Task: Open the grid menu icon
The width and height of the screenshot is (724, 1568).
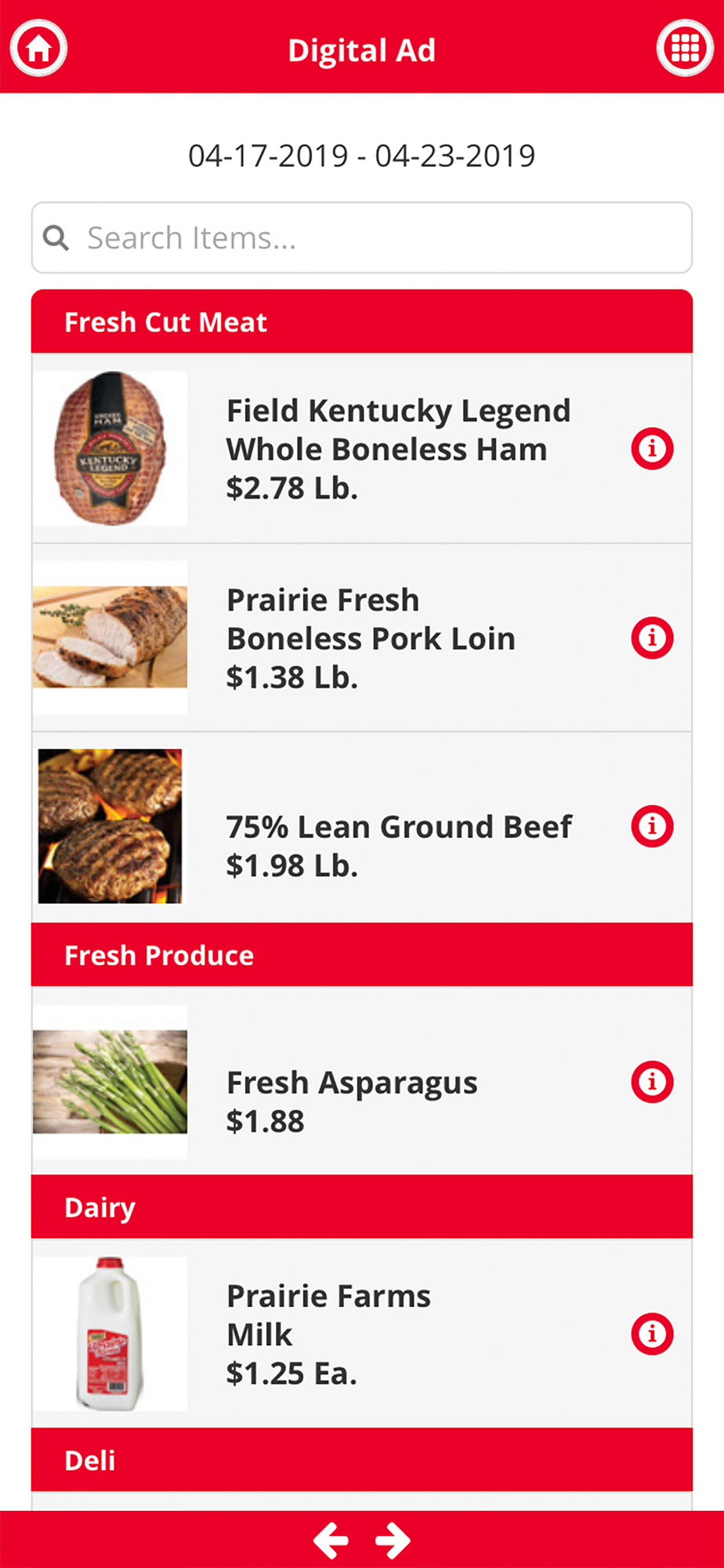Action: 684,49
